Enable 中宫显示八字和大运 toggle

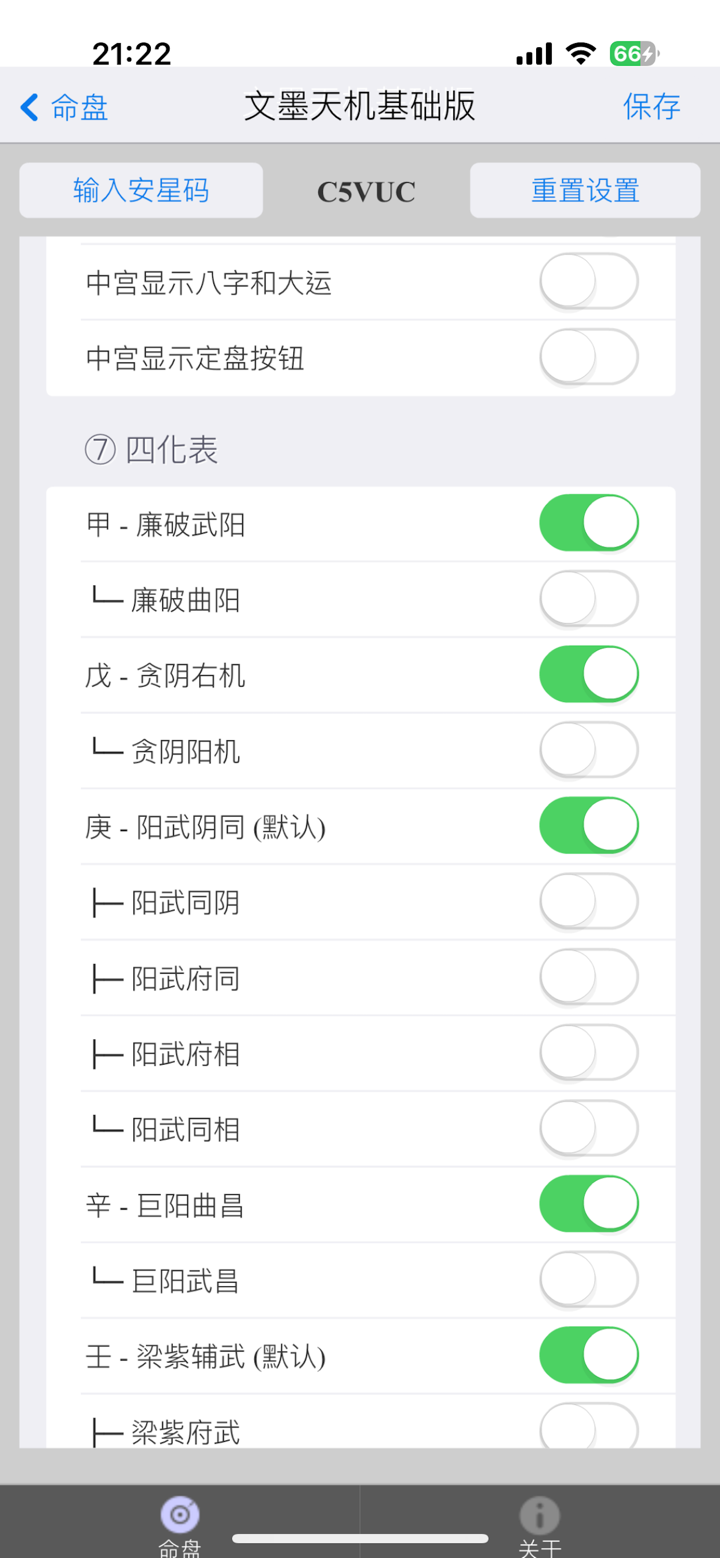588,283
